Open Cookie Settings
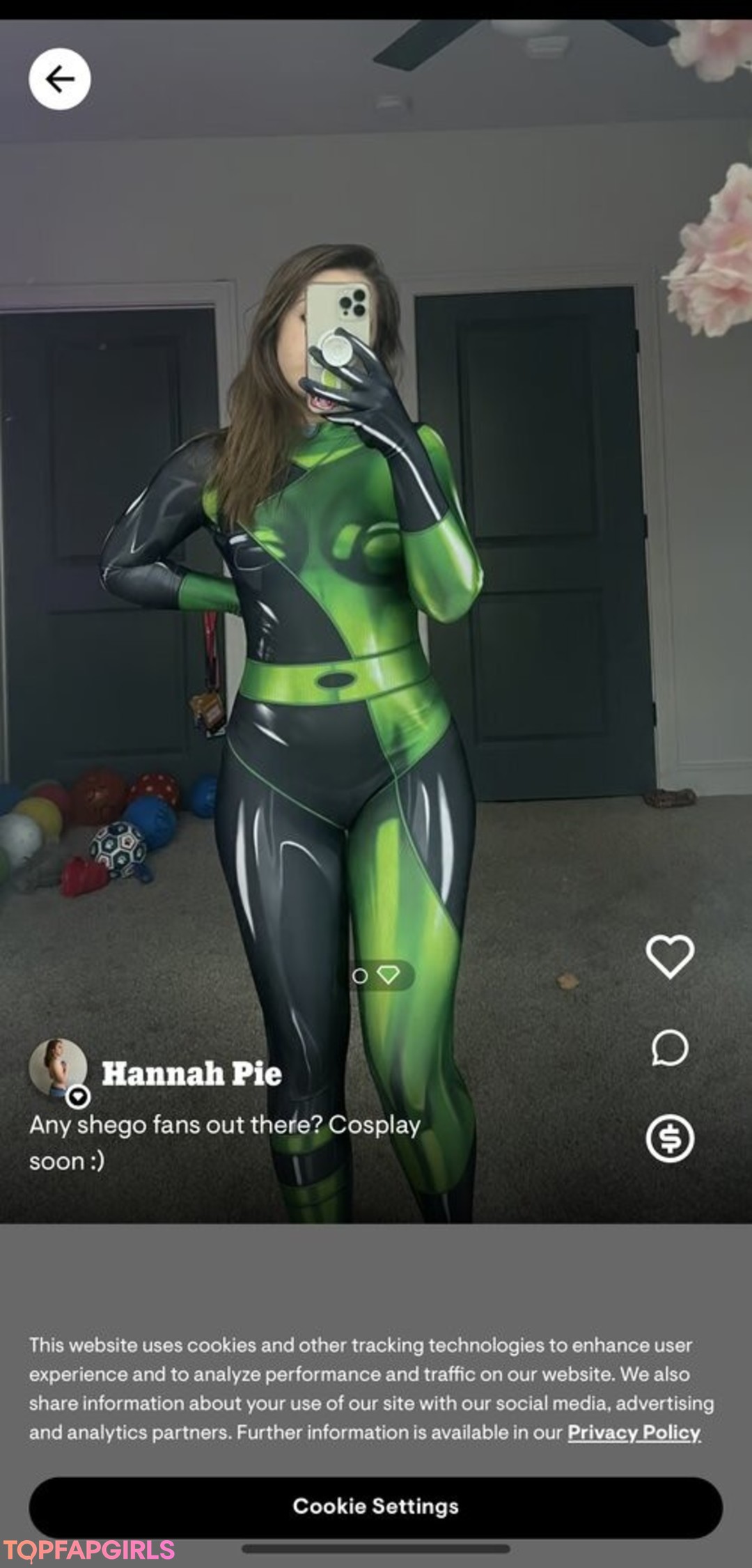 click(375, 1506)
